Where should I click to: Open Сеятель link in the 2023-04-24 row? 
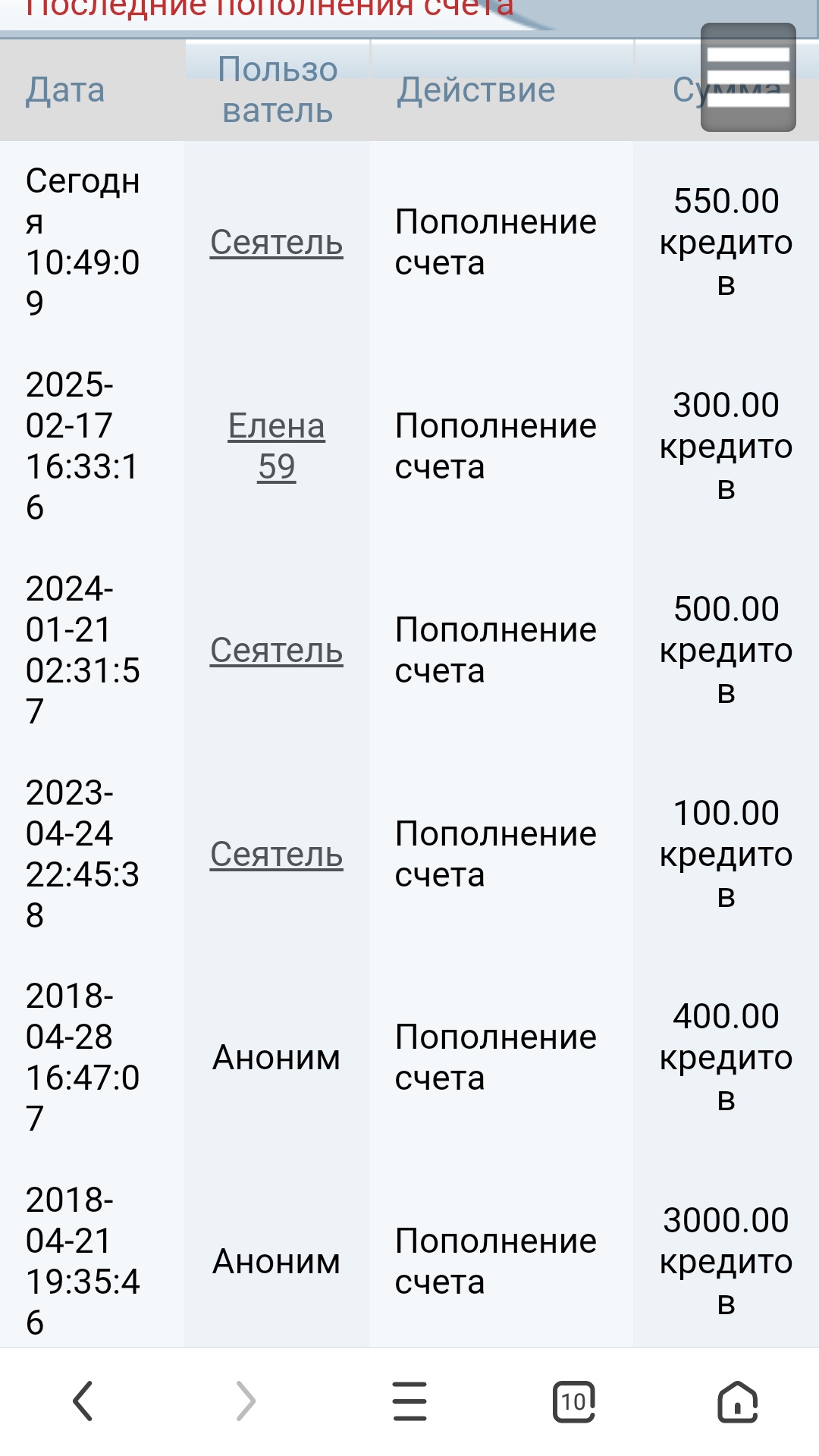coord(276,855)
